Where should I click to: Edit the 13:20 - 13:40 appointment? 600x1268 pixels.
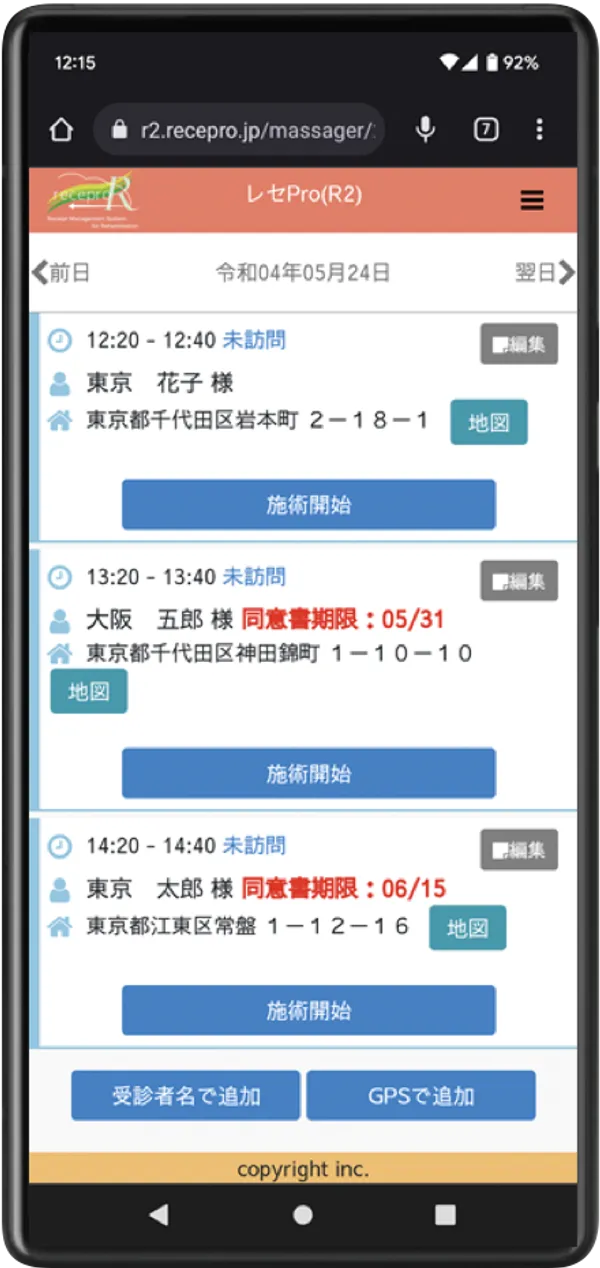pos(519,580)
